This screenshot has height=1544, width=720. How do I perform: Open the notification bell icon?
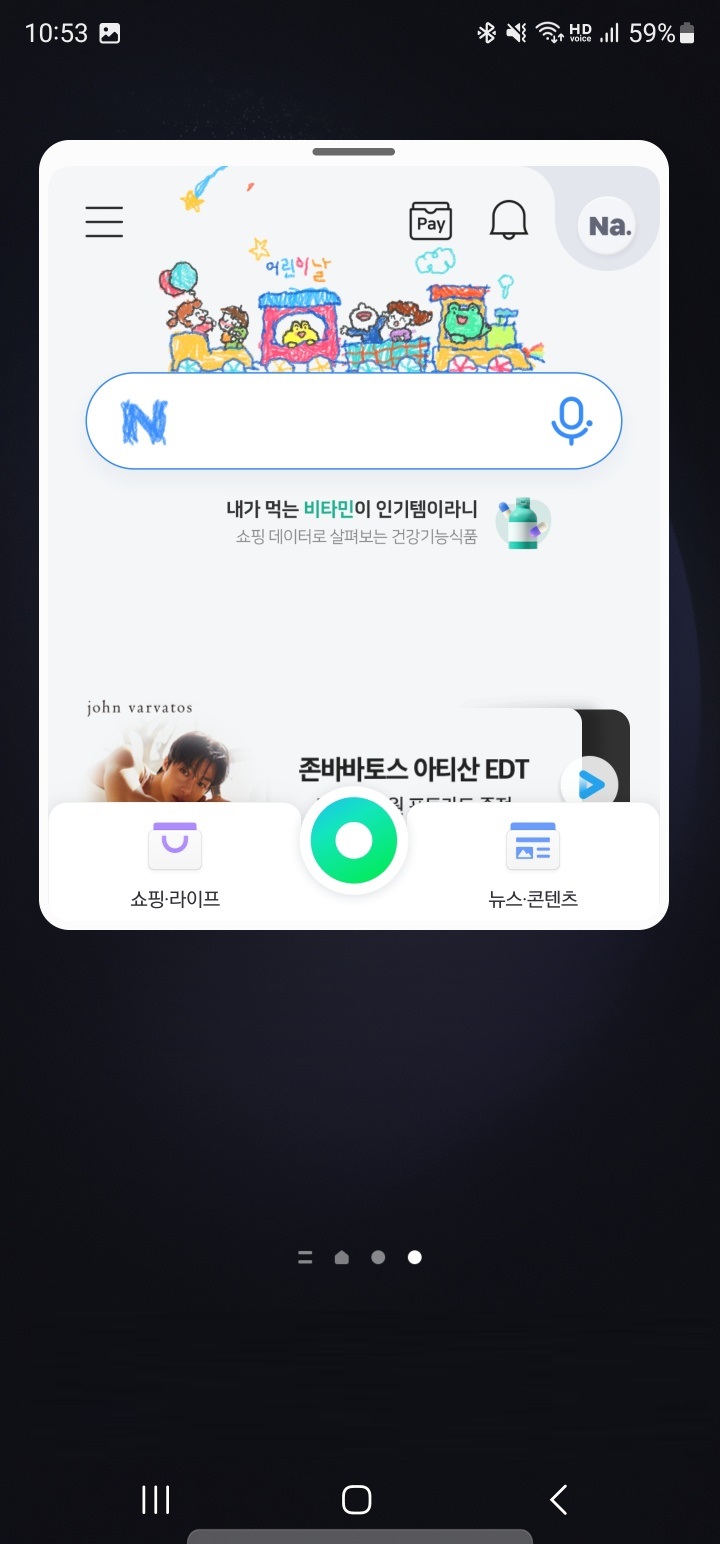pyautogui.click(x=508, y=221)
